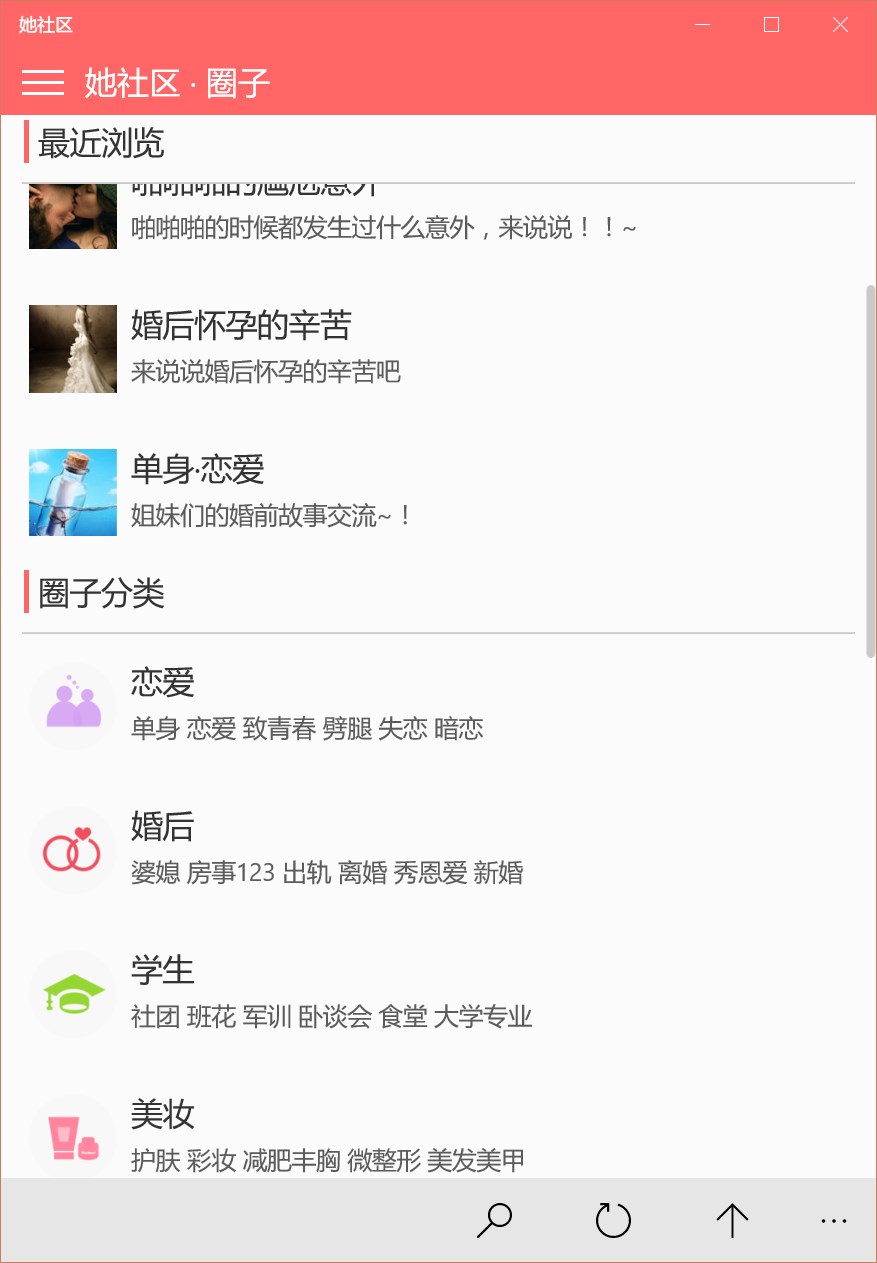Screen dimensions: 877x1263
Task: Select the 婚后 category
Action: 438,850
